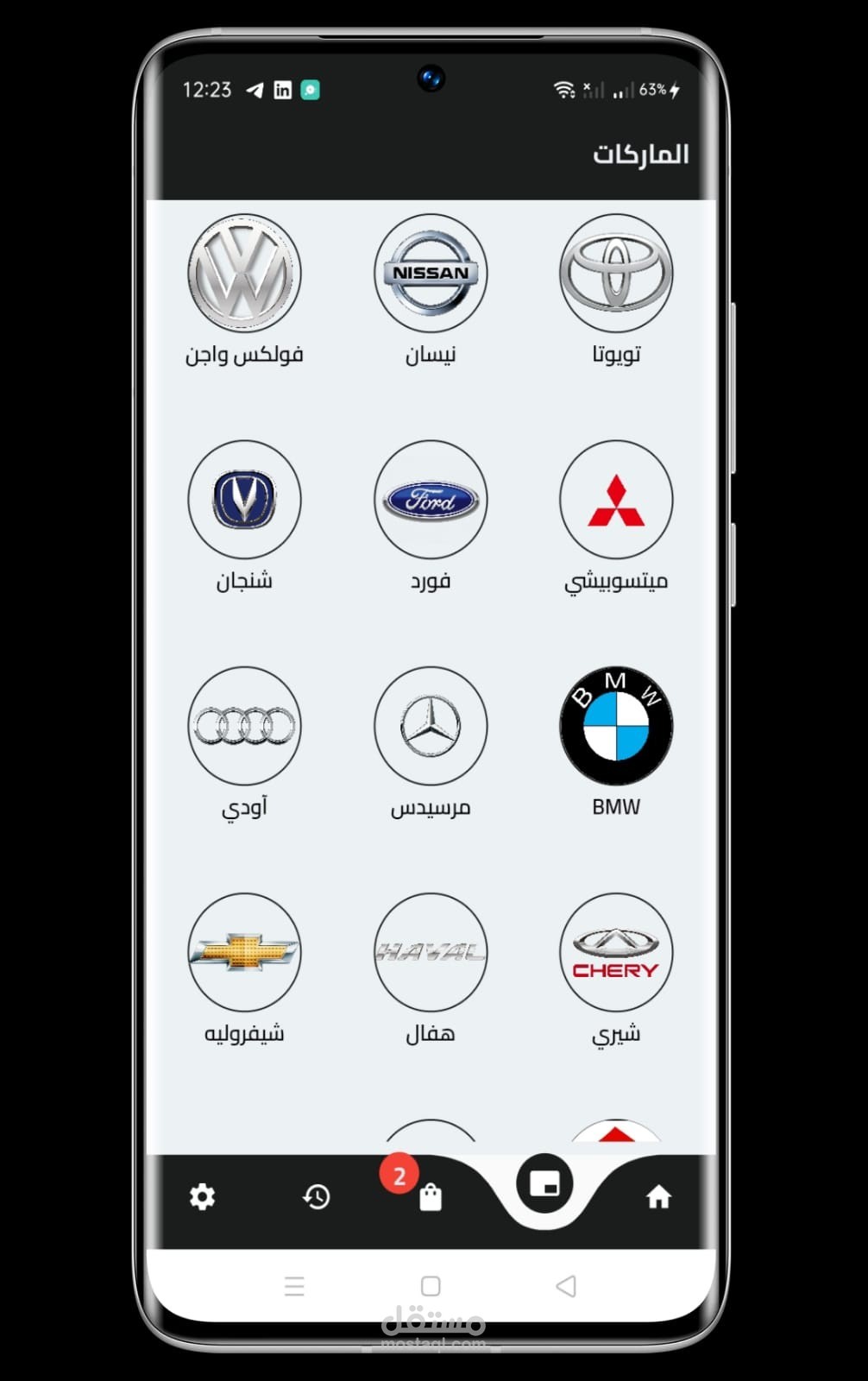Screen dimensions: 868x1381
Task: Open the settings gear tab
Action: (x=202, y=1197)
